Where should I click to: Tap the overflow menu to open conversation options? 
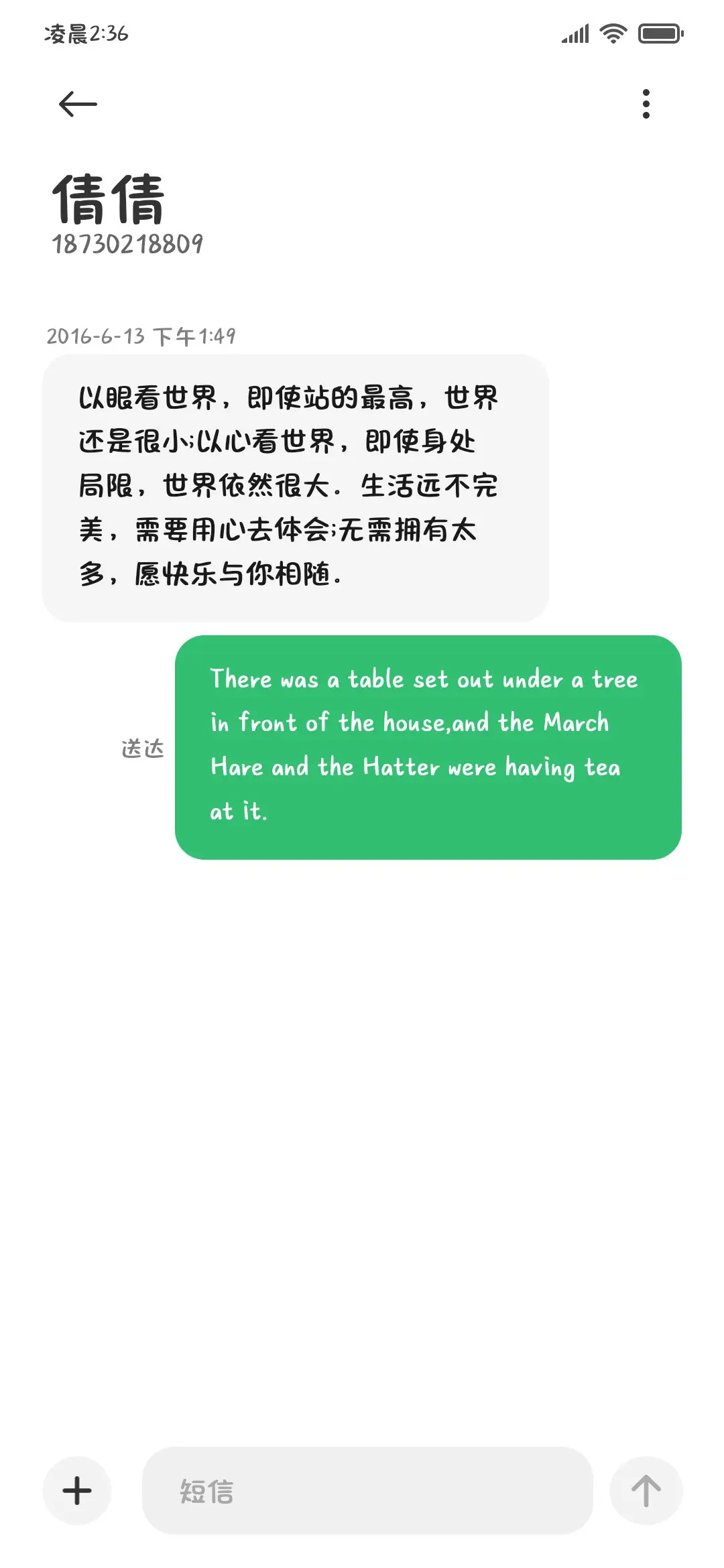646,103
